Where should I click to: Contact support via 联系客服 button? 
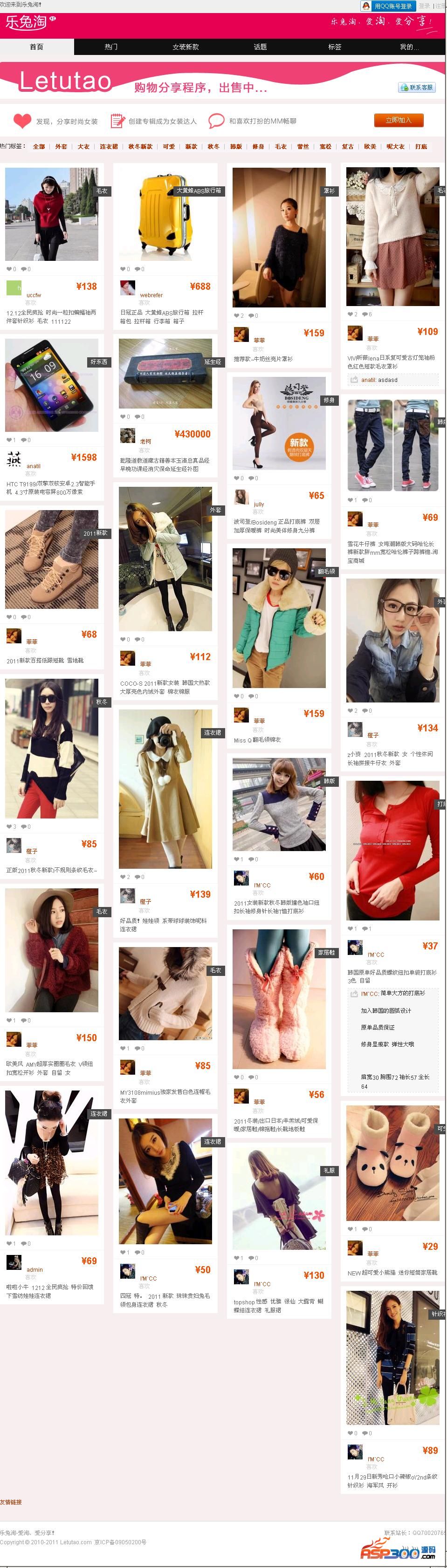(x=417, y=88)
